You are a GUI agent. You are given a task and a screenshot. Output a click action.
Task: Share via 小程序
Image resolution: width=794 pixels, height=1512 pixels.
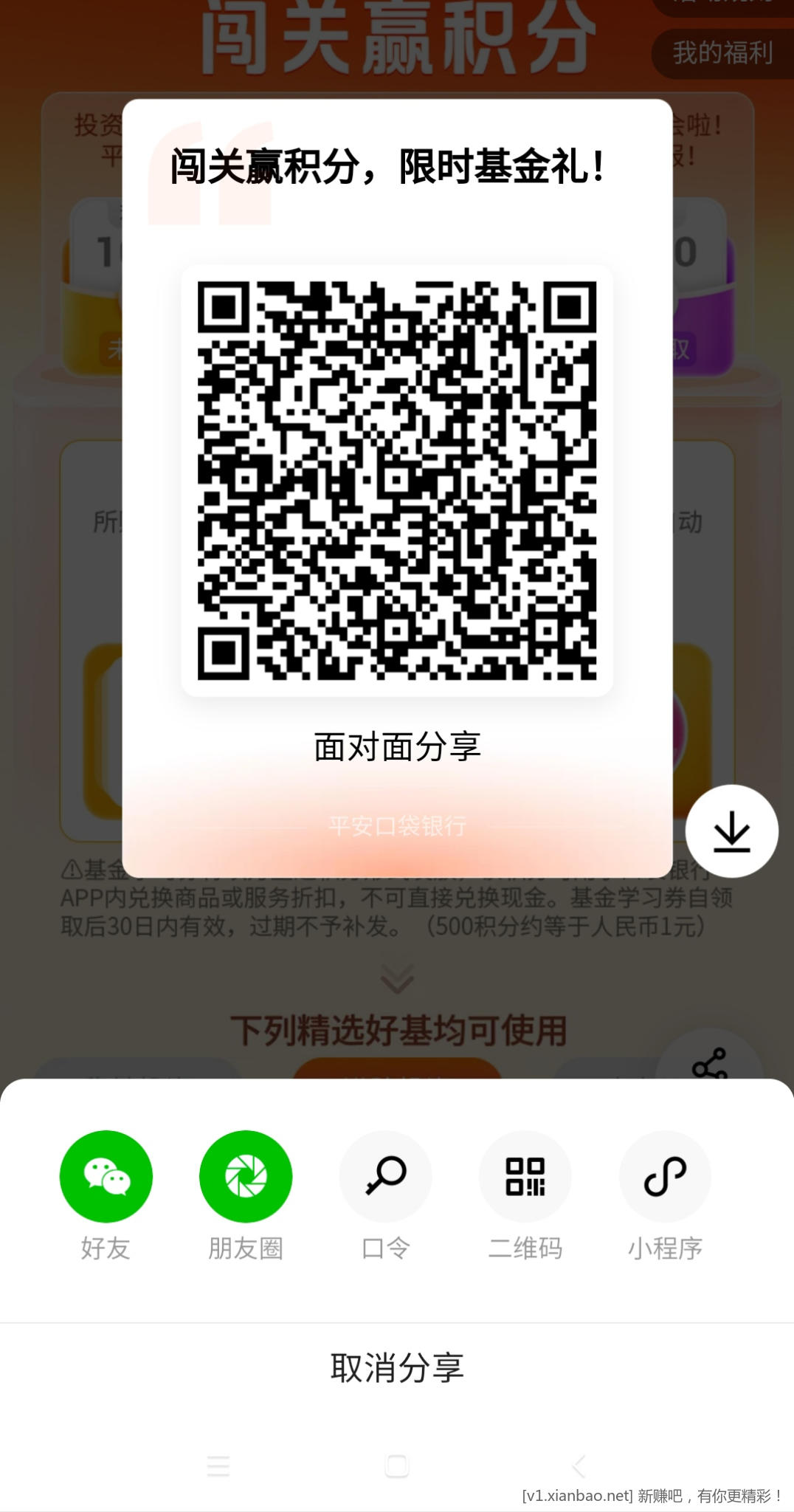pyautogui.click(x=665, y=1176)
